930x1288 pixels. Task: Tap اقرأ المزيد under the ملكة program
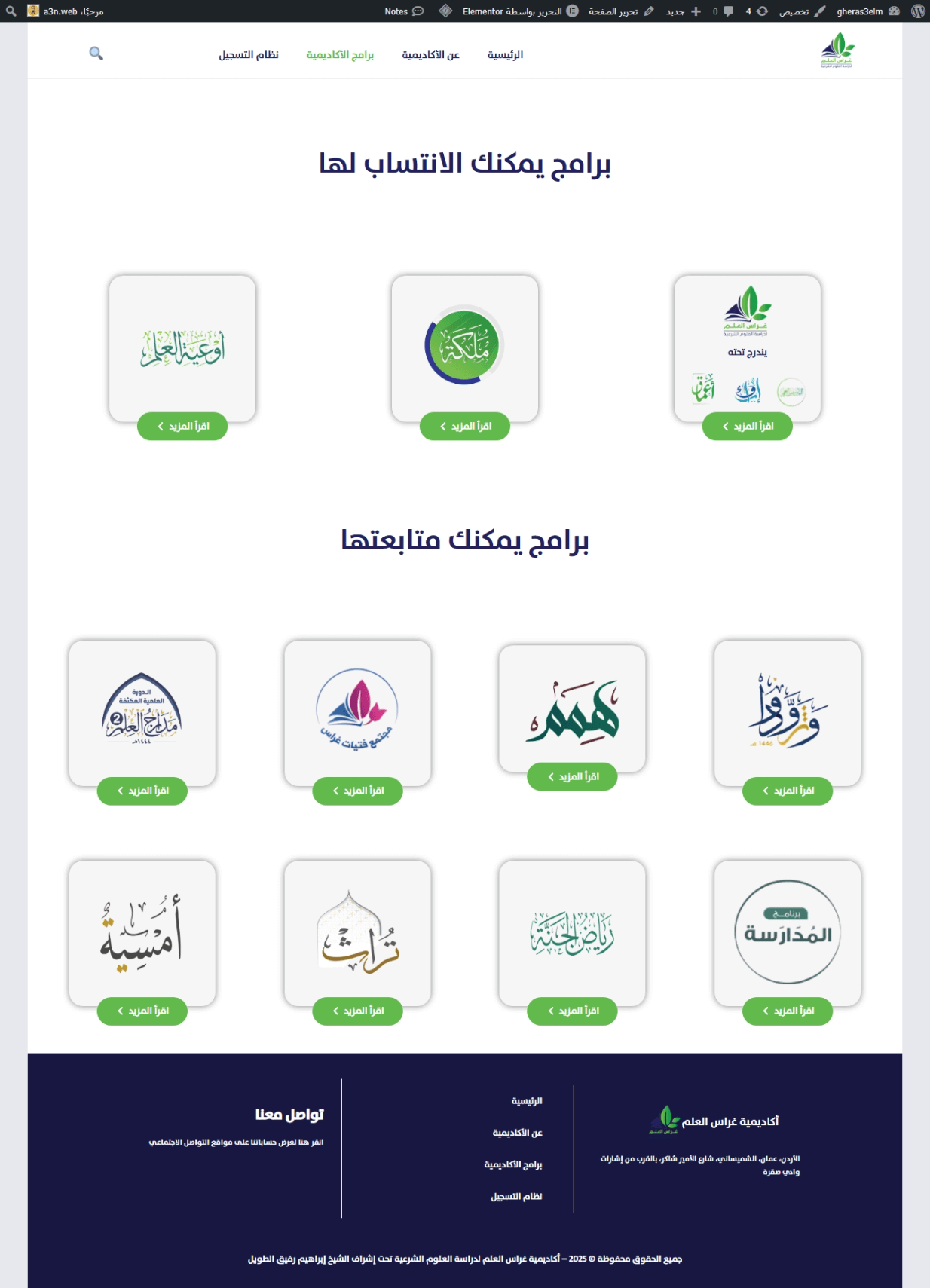465,427
